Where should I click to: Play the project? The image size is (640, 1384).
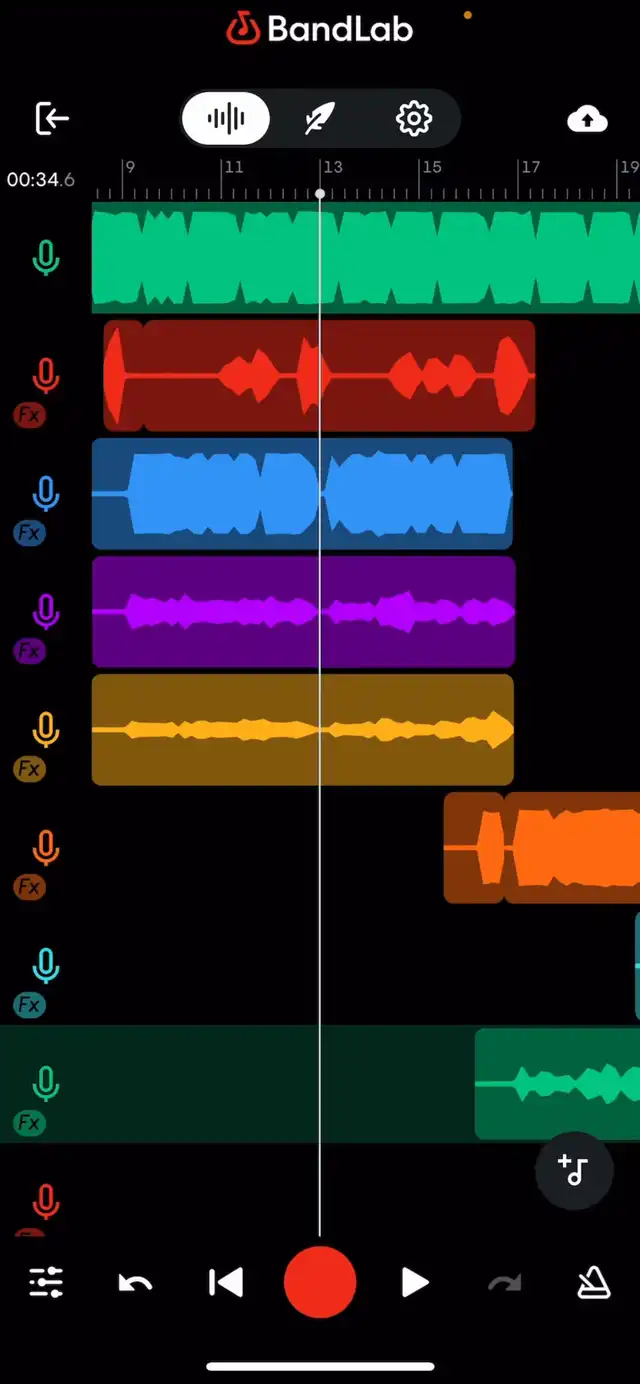[x=414, y=1282]
